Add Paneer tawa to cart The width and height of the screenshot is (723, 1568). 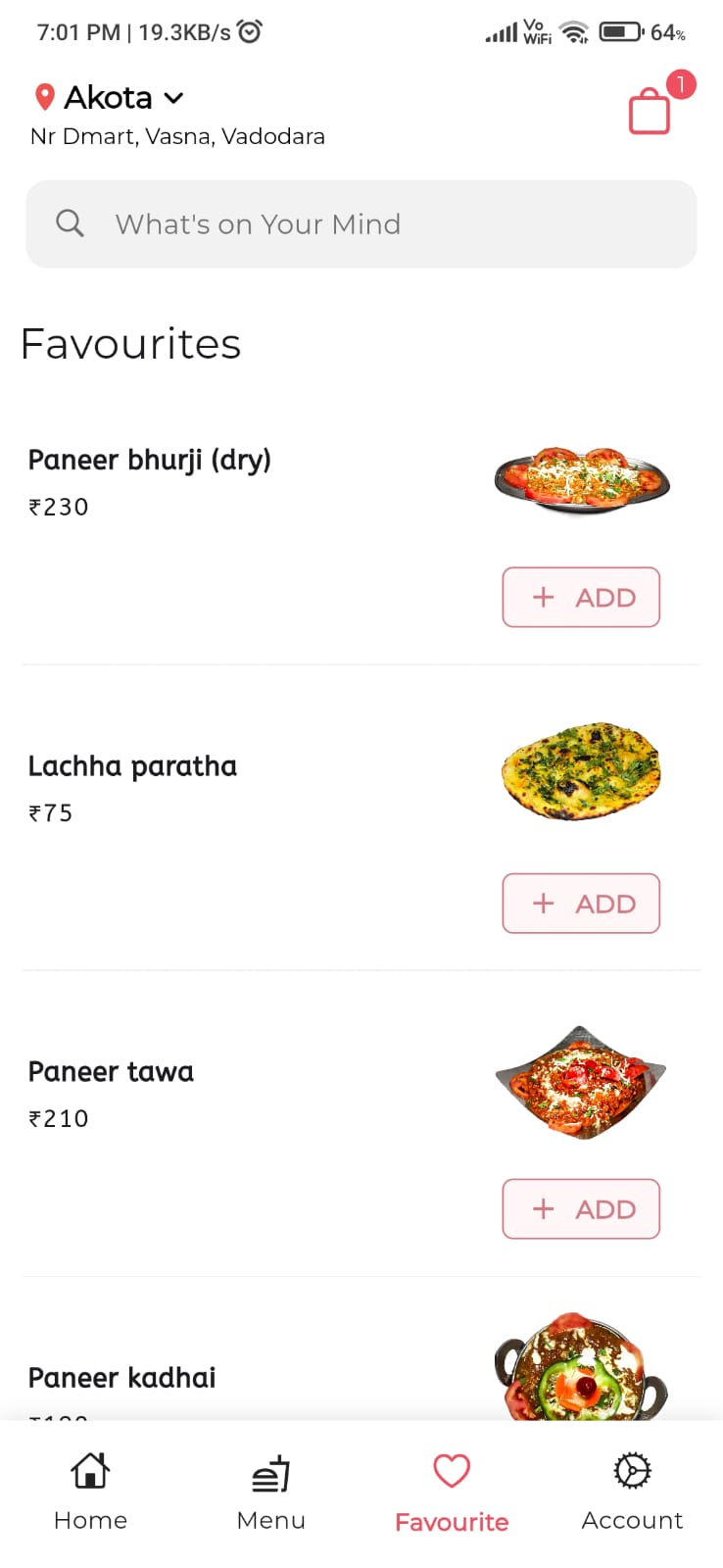coord(581,1208)
